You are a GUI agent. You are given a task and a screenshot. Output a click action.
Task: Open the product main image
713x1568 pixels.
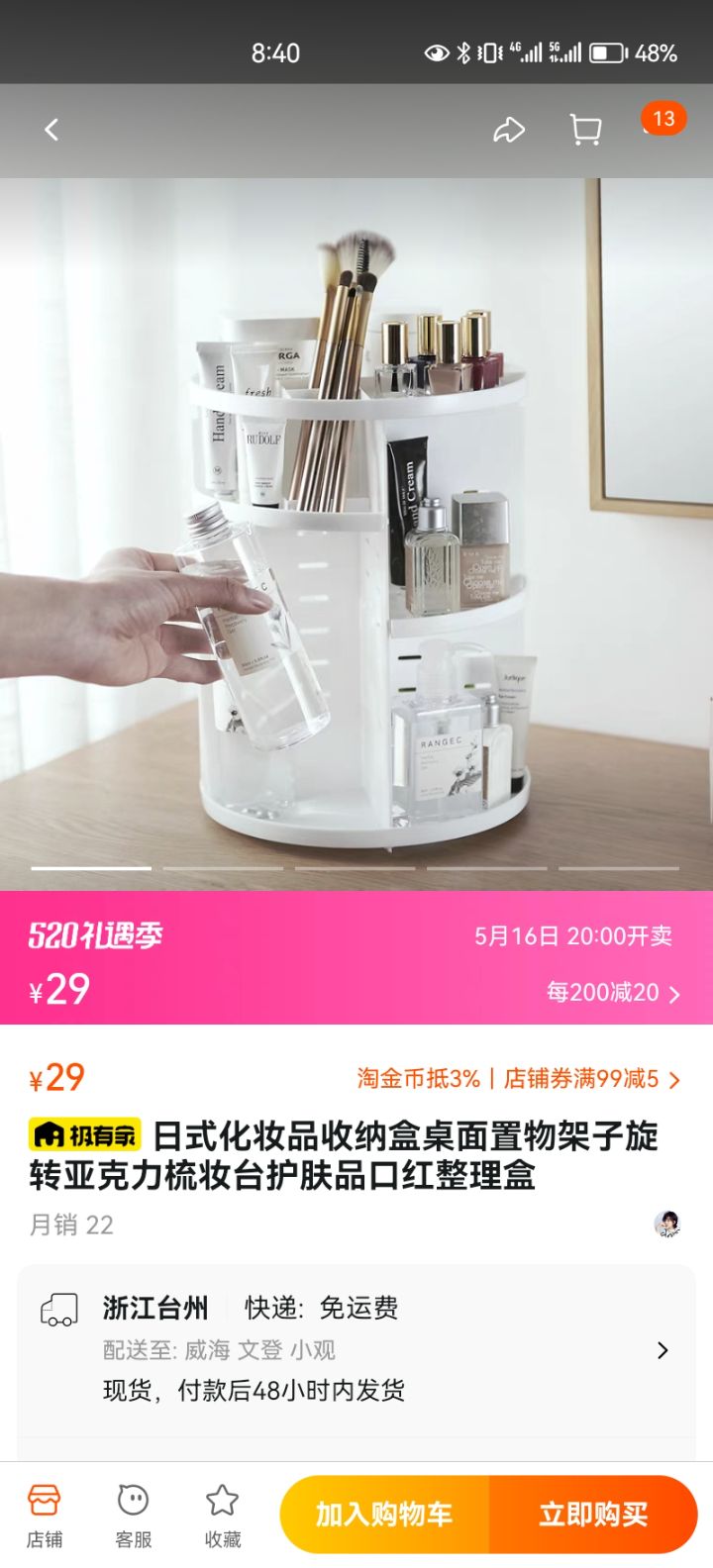click(356, 535)
